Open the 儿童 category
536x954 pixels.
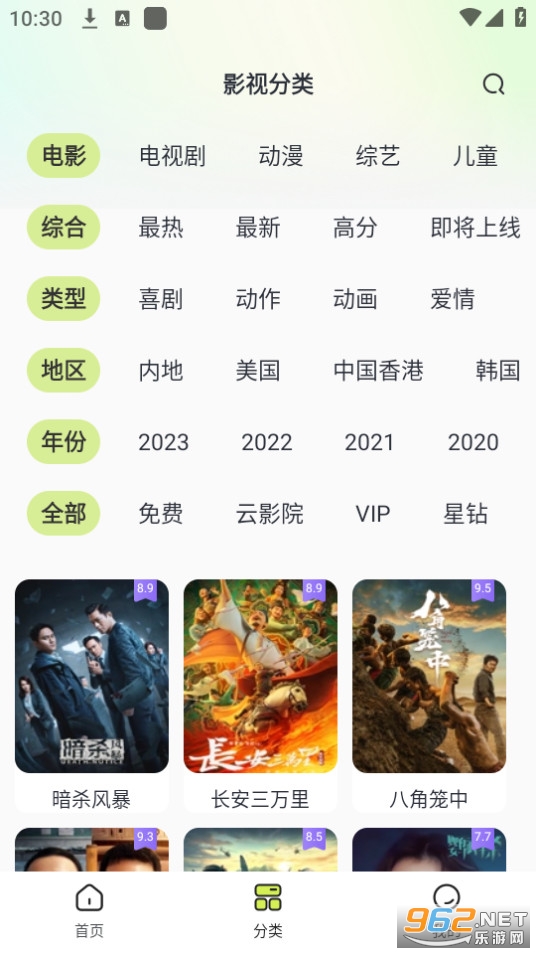(475, 156)
